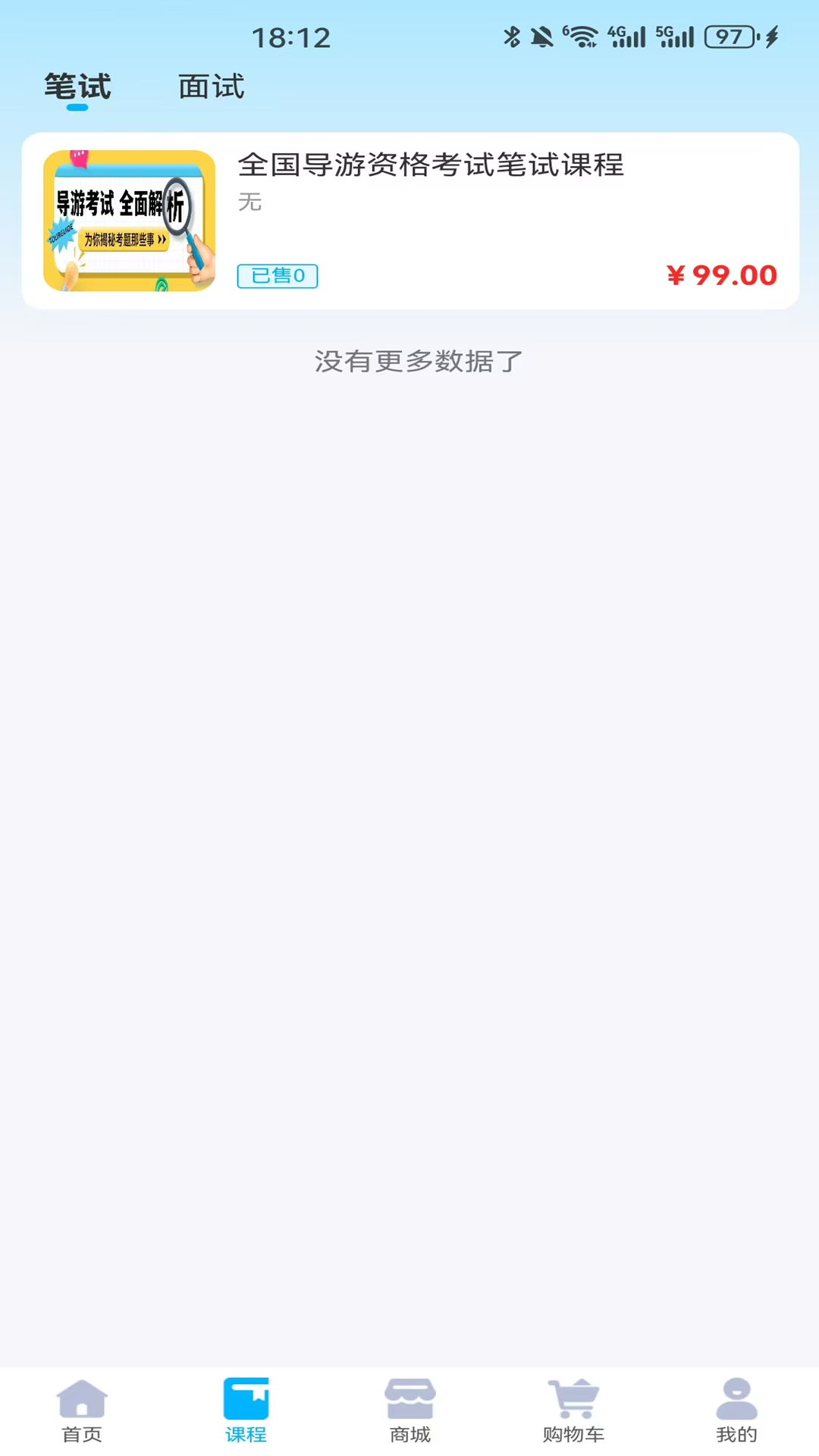Switch to the 面试 tab
The height and width of the screenshot is (1456, 819).
point(210,86)
